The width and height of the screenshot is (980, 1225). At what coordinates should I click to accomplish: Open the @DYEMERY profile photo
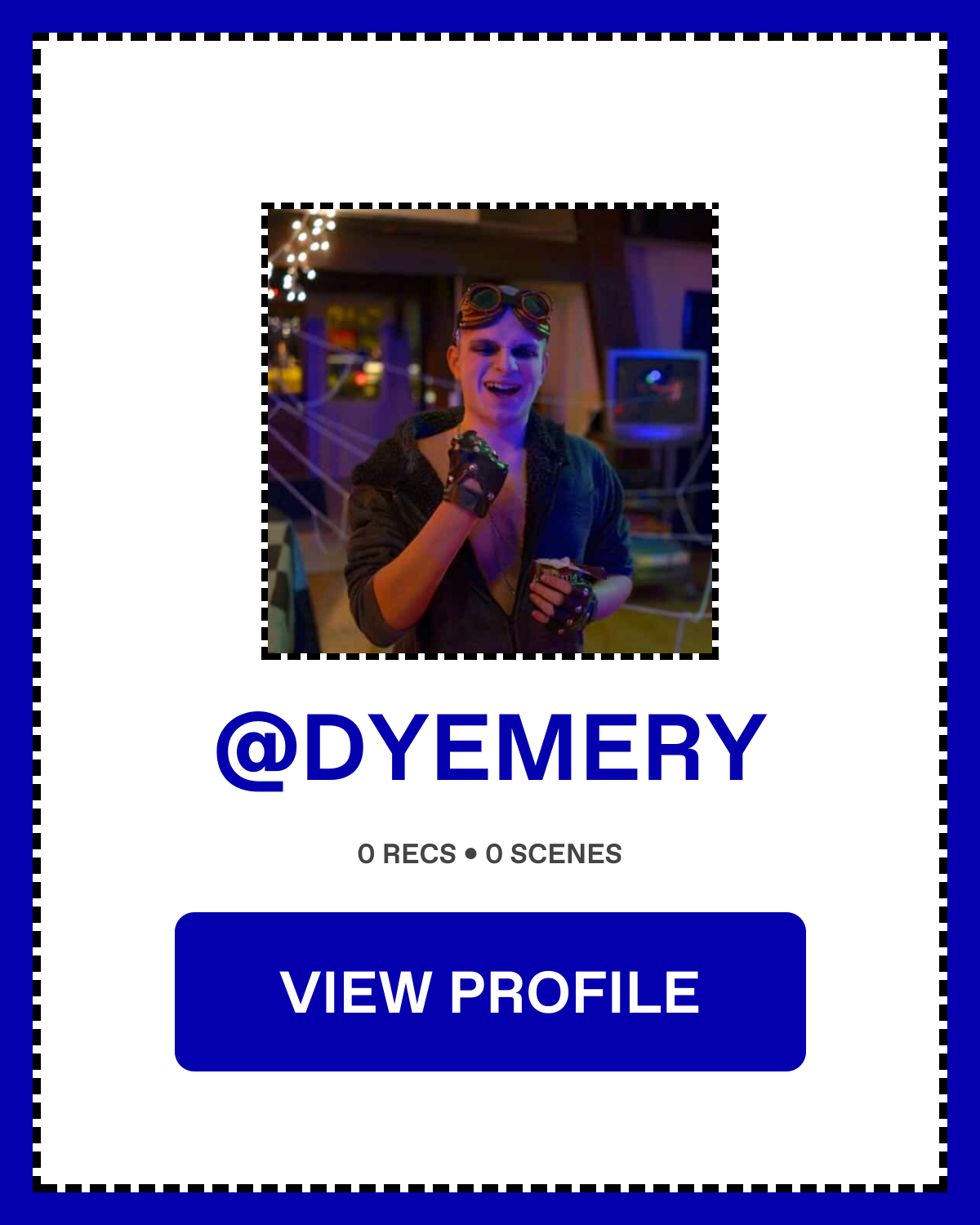(490, 431)
